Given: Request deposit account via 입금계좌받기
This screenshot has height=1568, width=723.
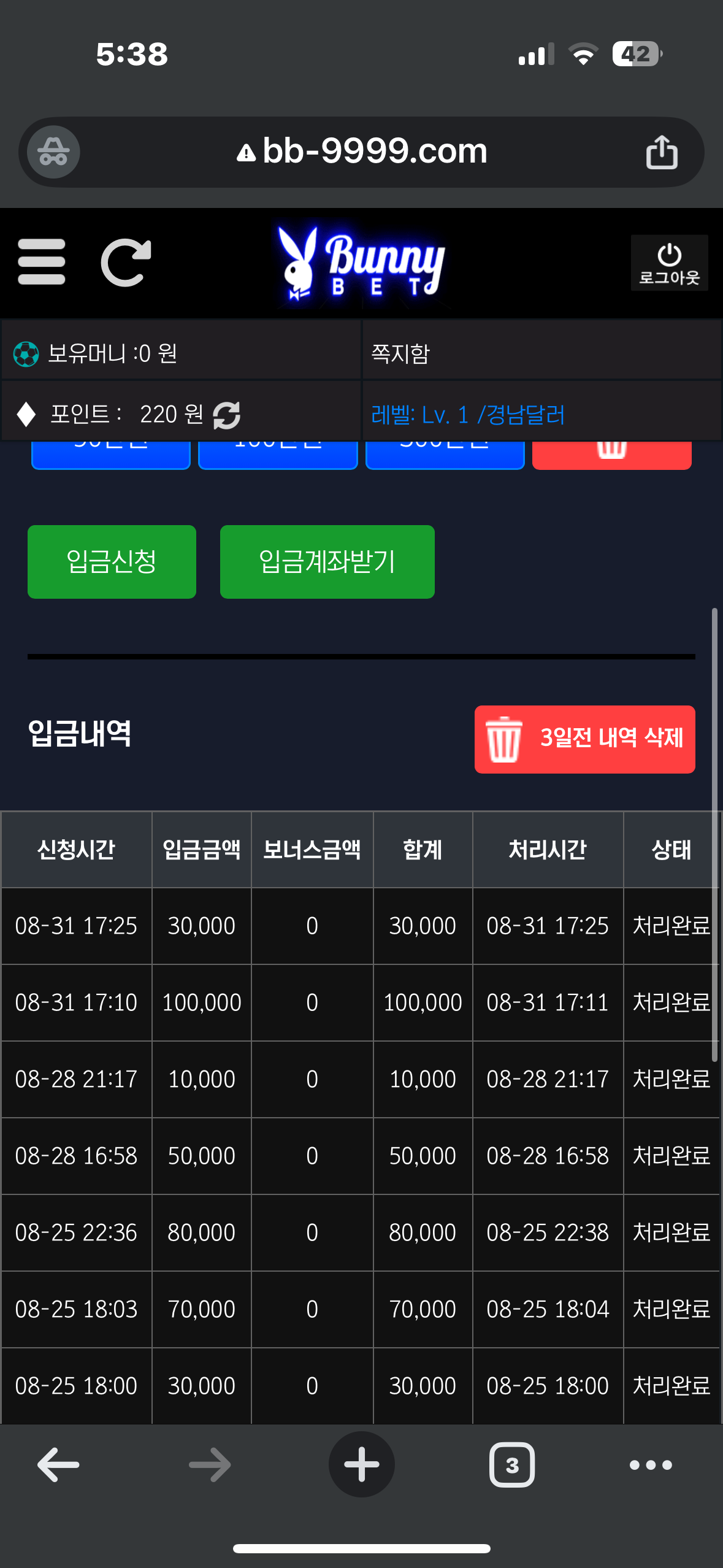Looking at the screenshot, I should click(x=327, y=561).
